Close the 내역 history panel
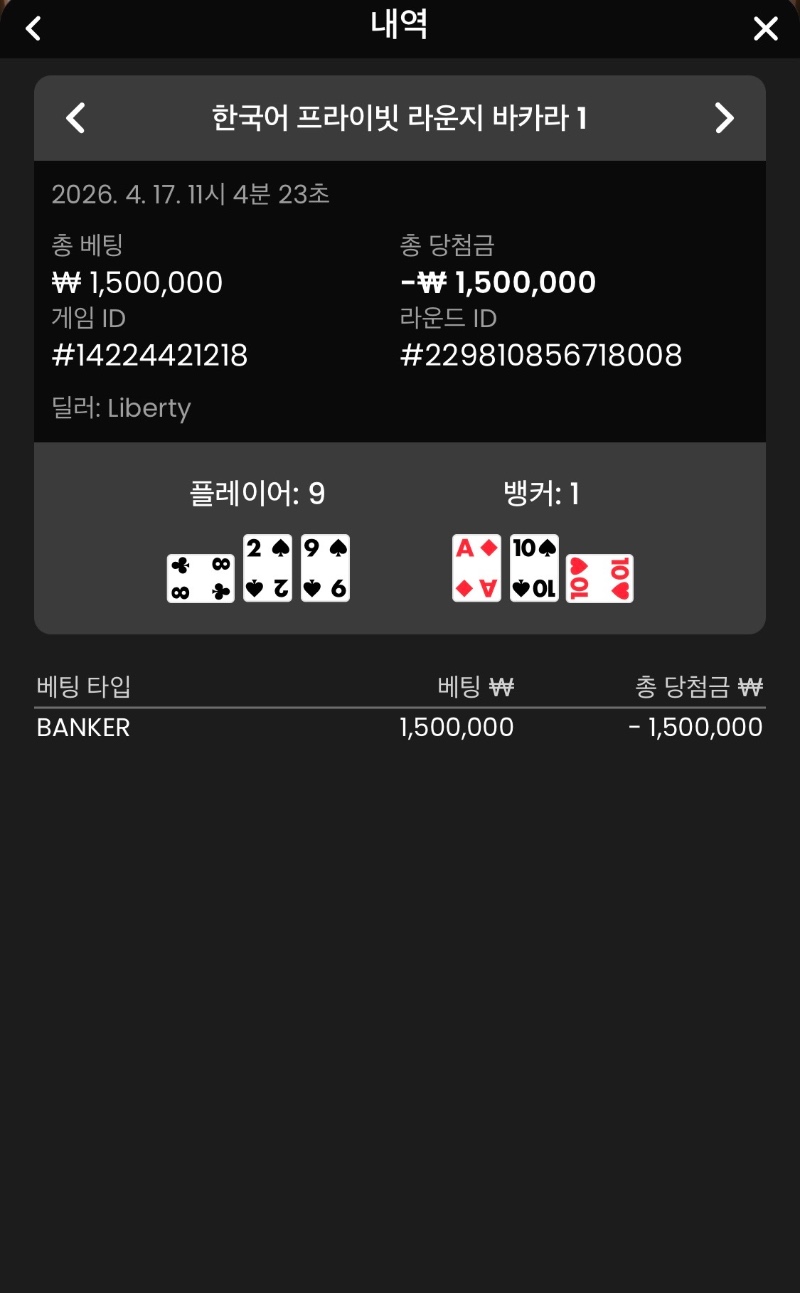800x1293 pixels. [765, 29]
